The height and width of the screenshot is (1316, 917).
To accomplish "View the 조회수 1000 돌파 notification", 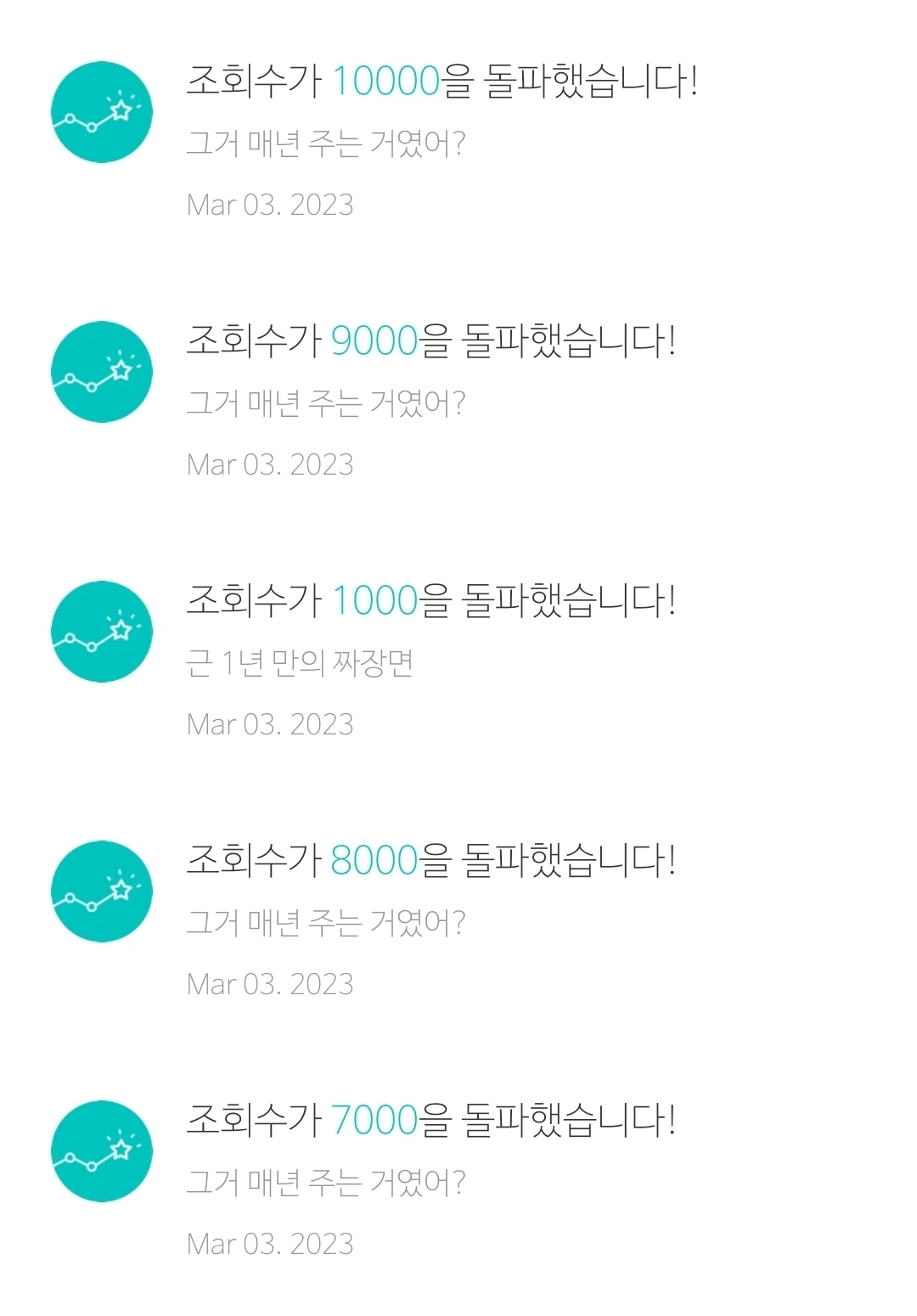I will click(x=430, y=602).
